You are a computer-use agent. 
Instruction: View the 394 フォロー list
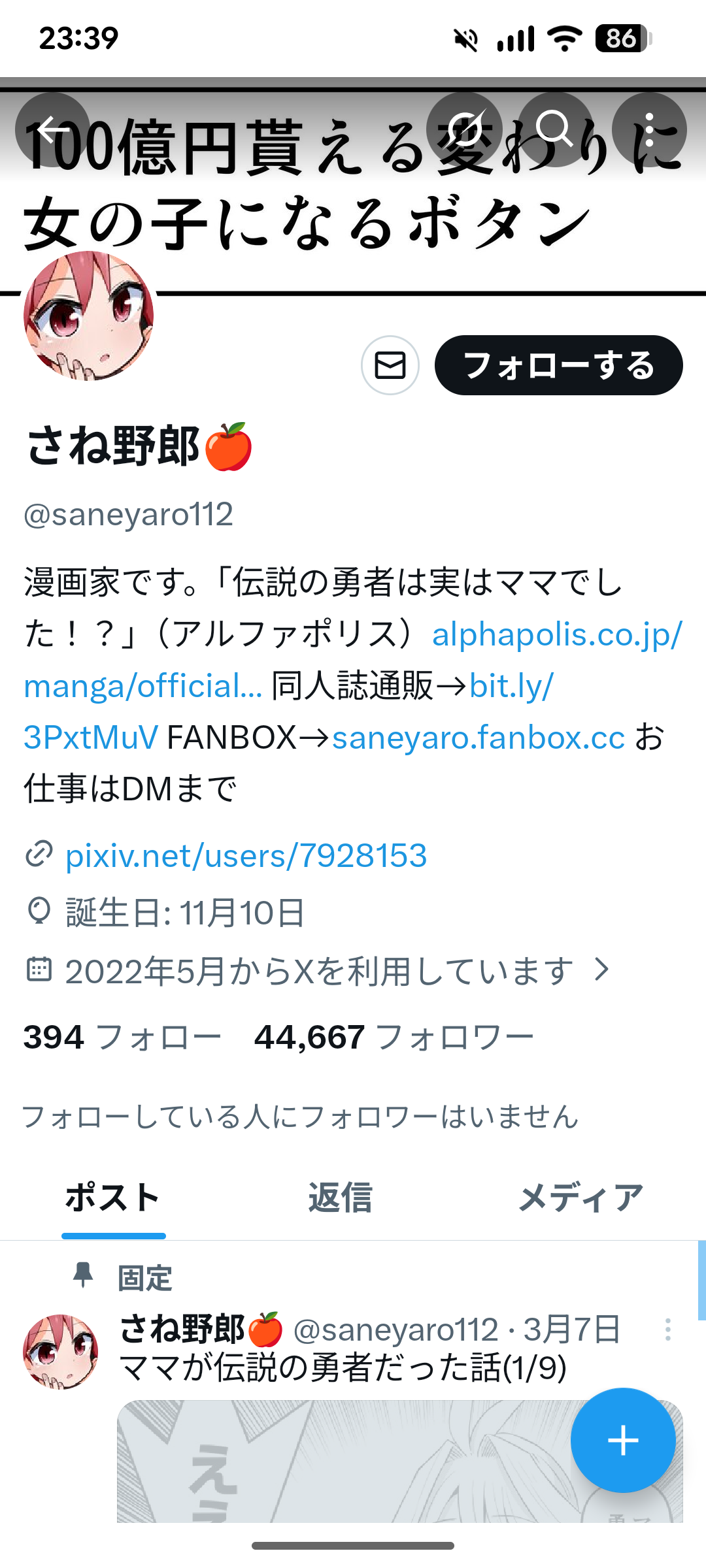coord(122,1037)
